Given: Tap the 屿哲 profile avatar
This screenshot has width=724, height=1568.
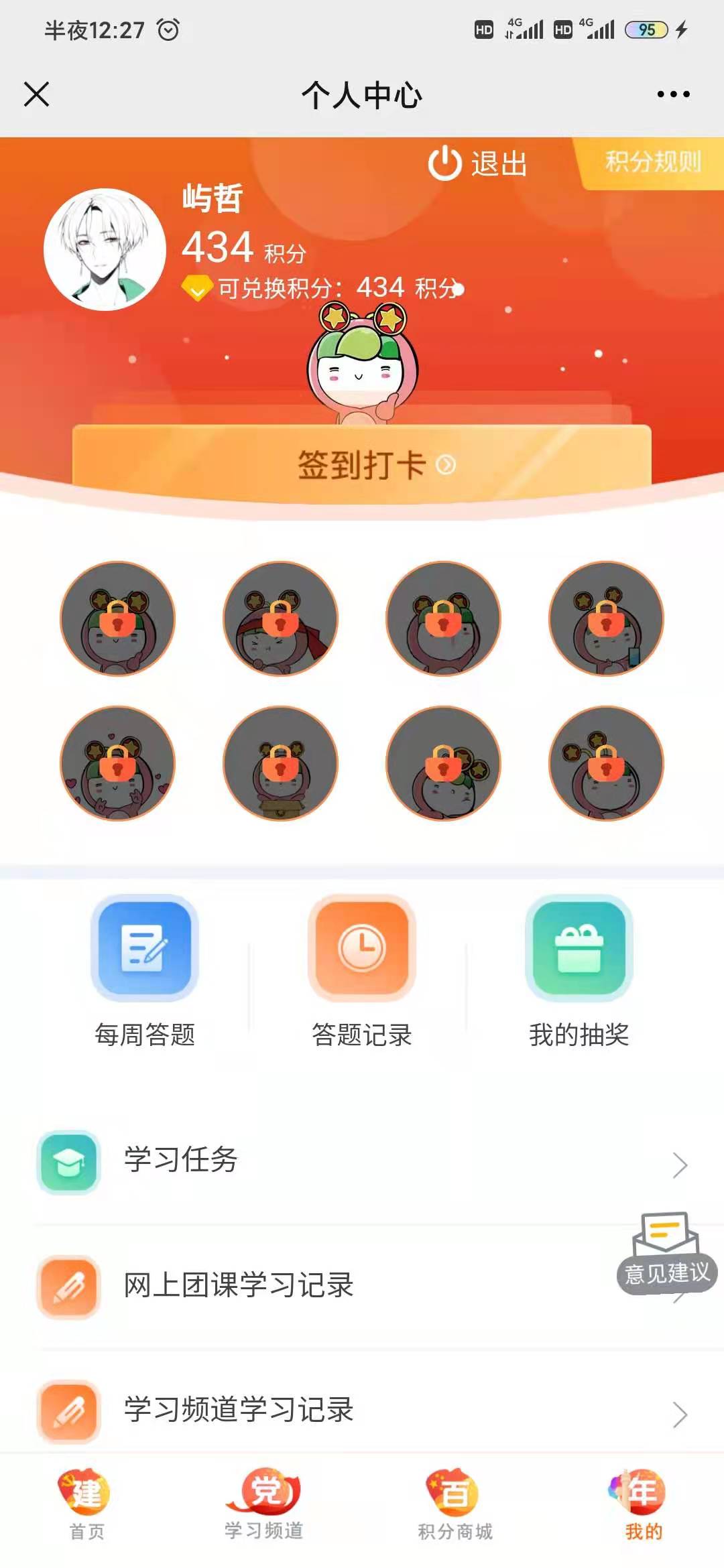Looking at the screenshot, I should [x=105, y=249].
